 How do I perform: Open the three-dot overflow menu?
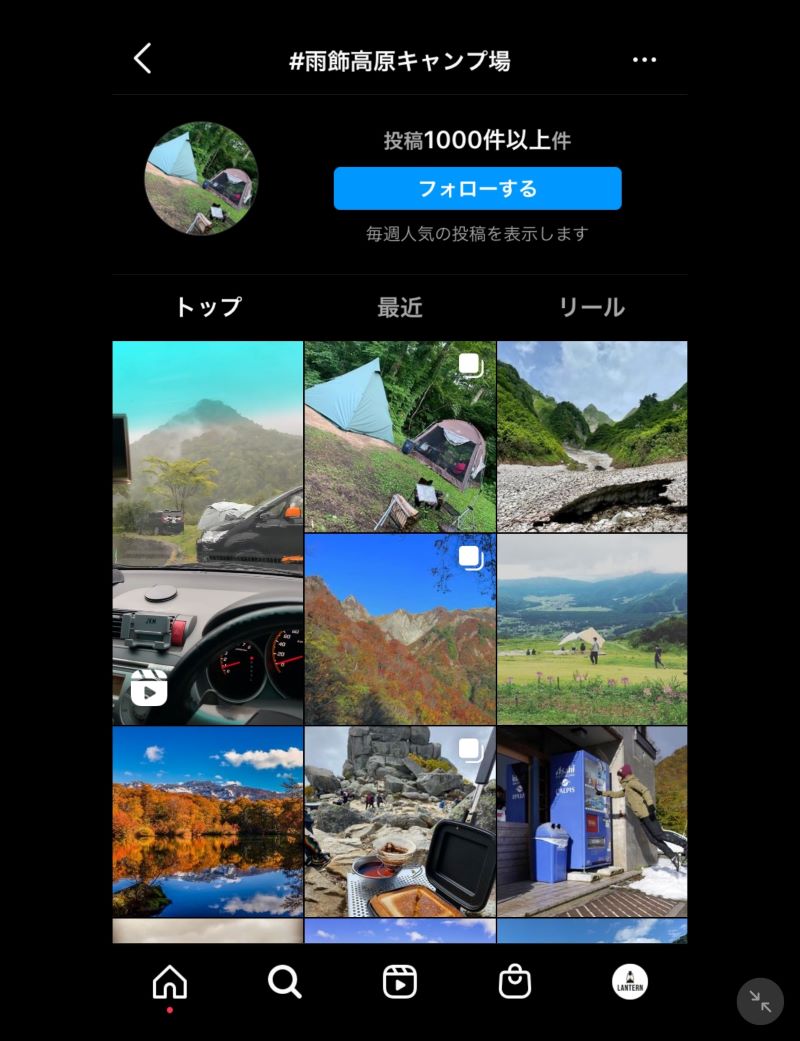[x=645, y=60]
